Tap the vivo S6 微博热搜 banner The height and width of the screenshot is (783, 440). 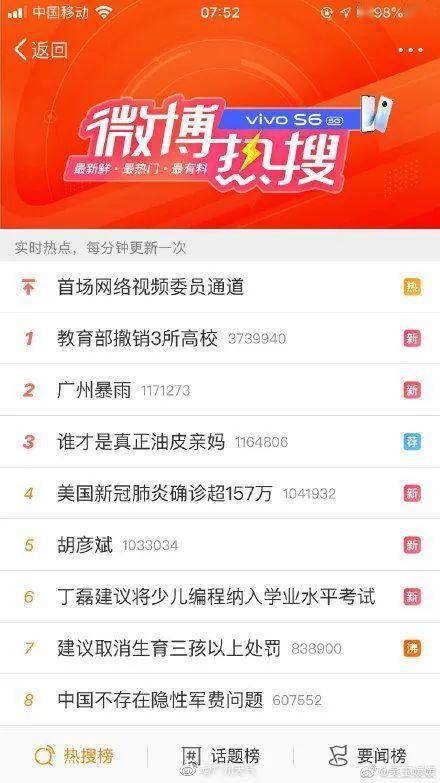(220, 145)
